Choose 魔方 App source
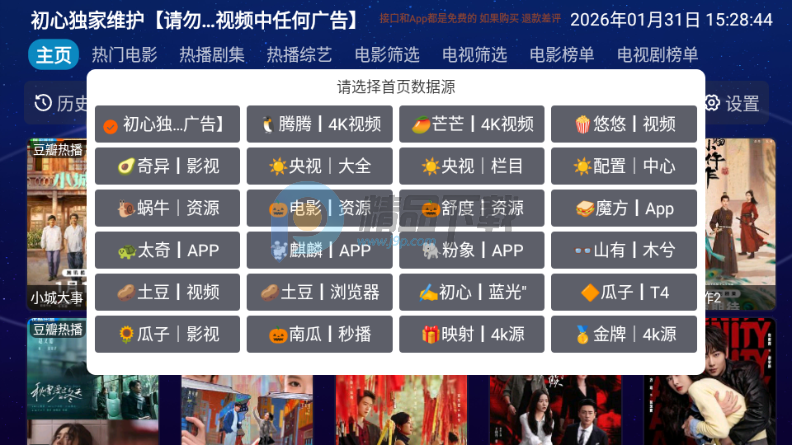The image size is (792, 445). pos(624,208)
